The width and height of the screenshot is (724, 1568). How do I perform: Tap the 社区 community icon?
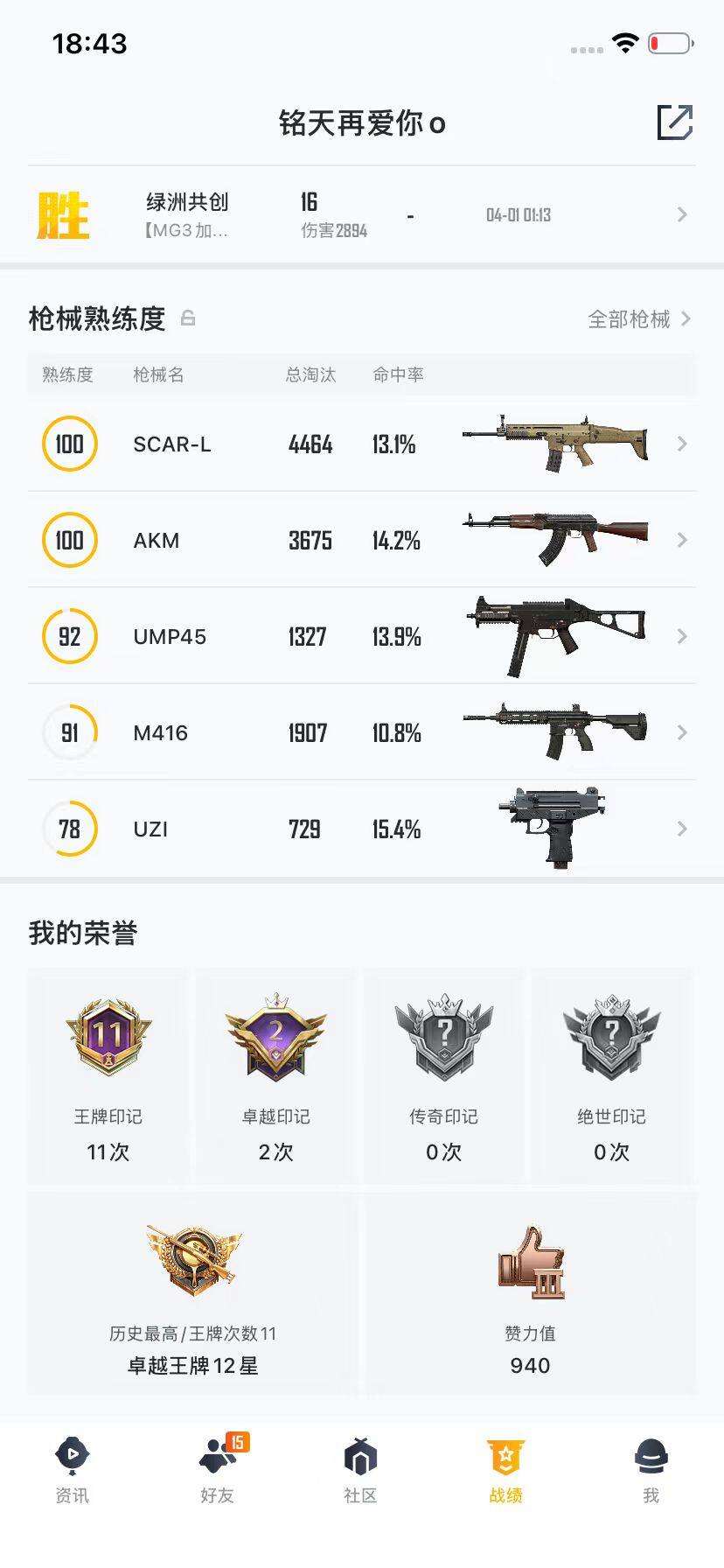coord(361,1455)
